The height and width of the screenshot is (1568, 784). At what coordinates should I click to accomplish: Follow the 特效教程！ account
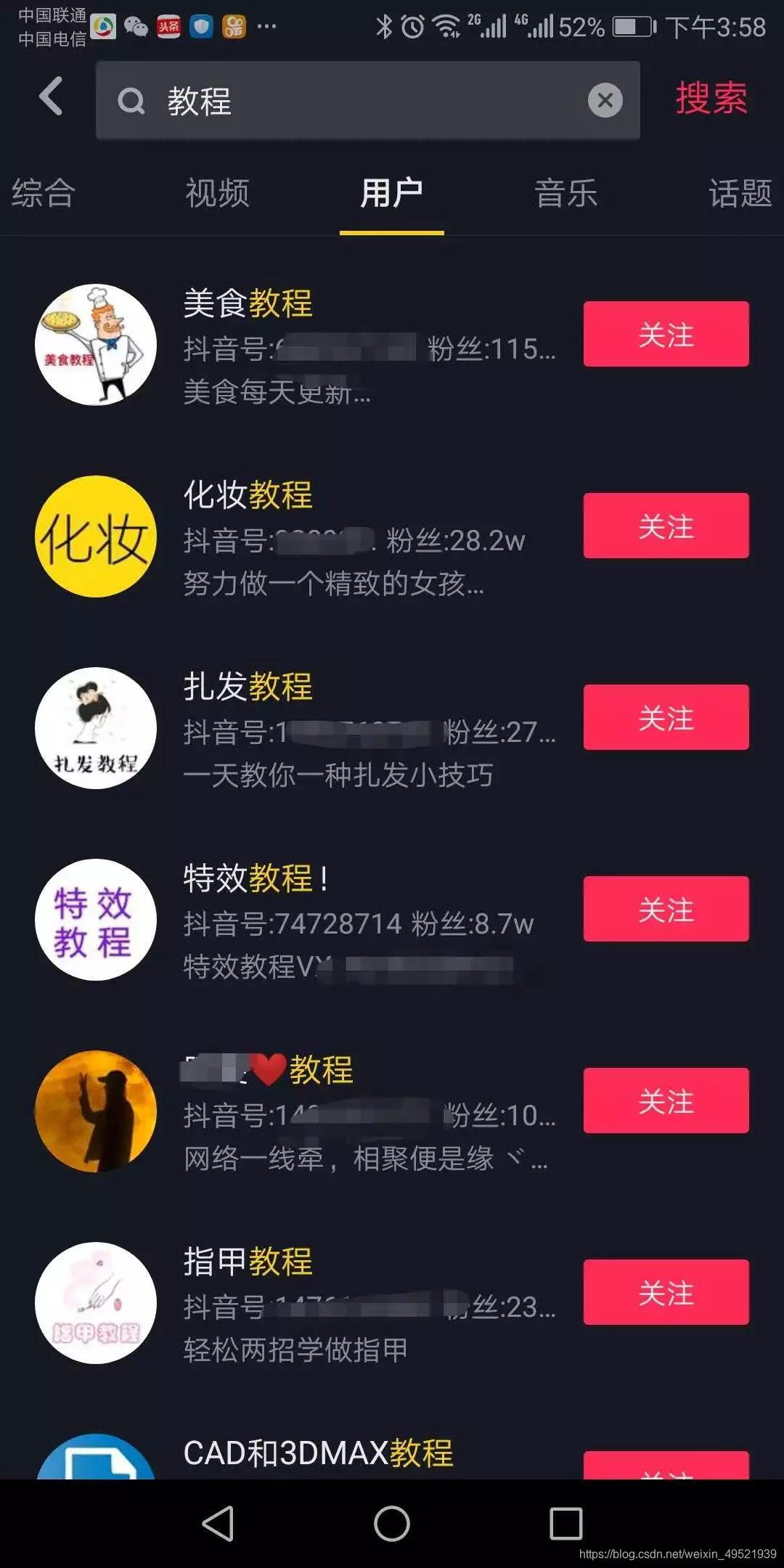666,909
